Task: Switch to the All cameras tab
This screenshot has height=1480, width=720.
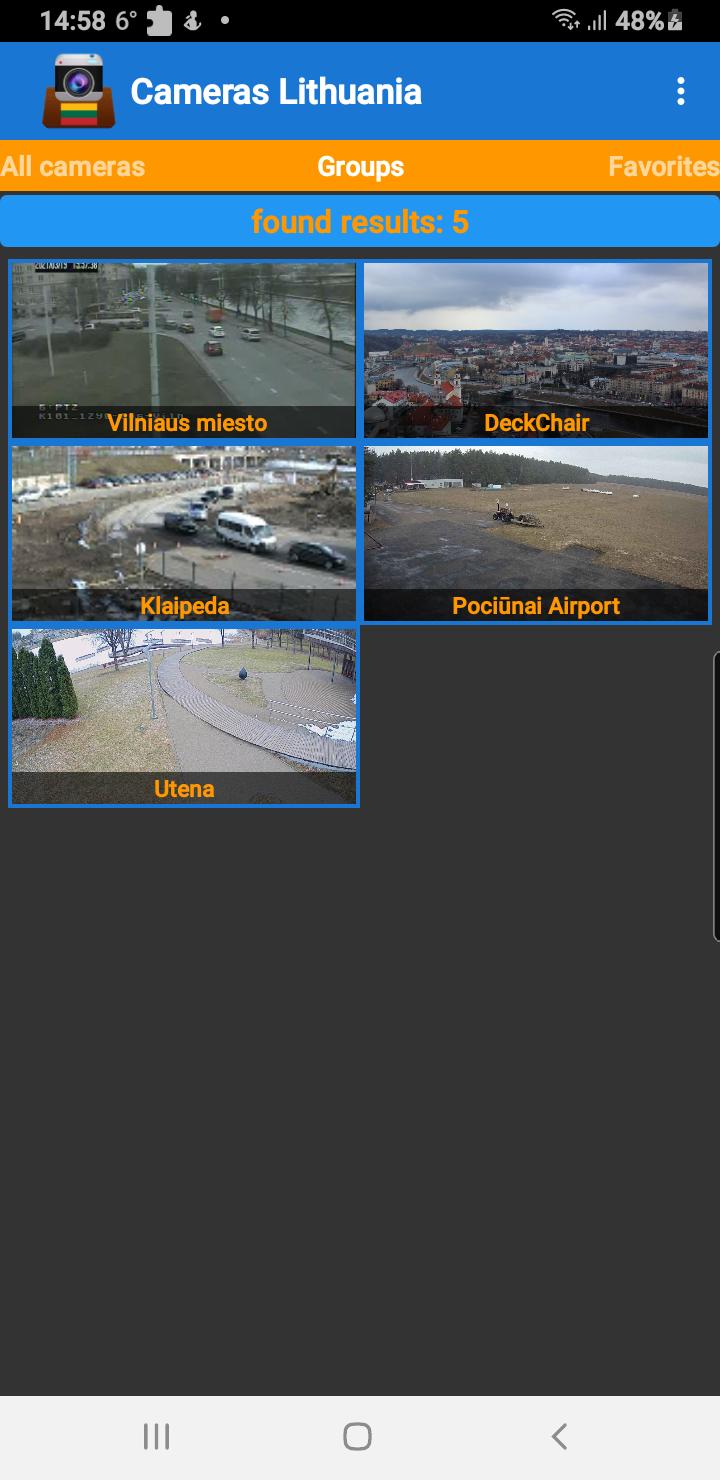Action: (x=73, y=166)
